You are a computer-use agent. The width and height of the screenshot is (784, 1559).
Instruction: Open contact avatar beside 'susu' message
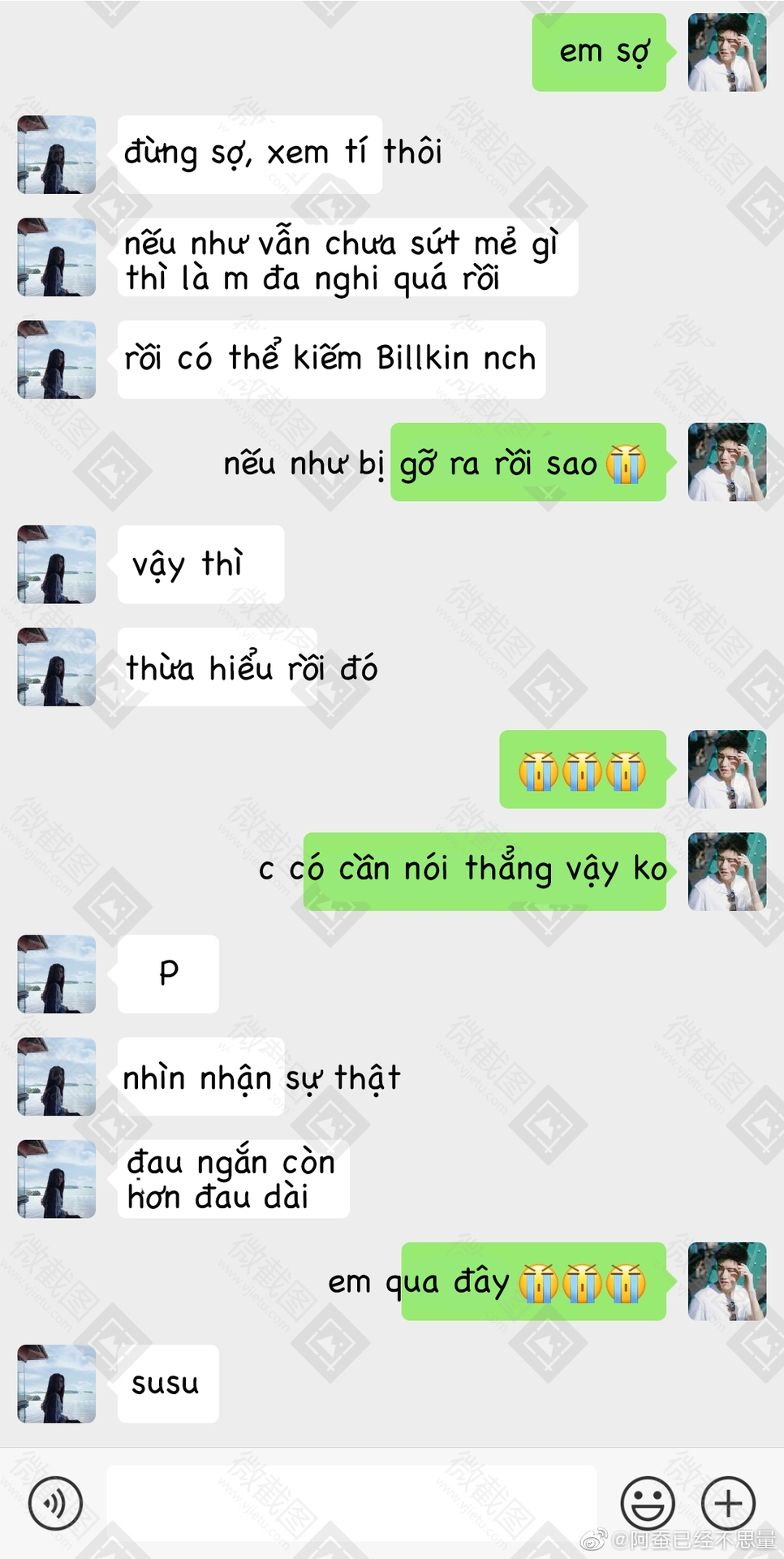click(x=57, y=1384)
